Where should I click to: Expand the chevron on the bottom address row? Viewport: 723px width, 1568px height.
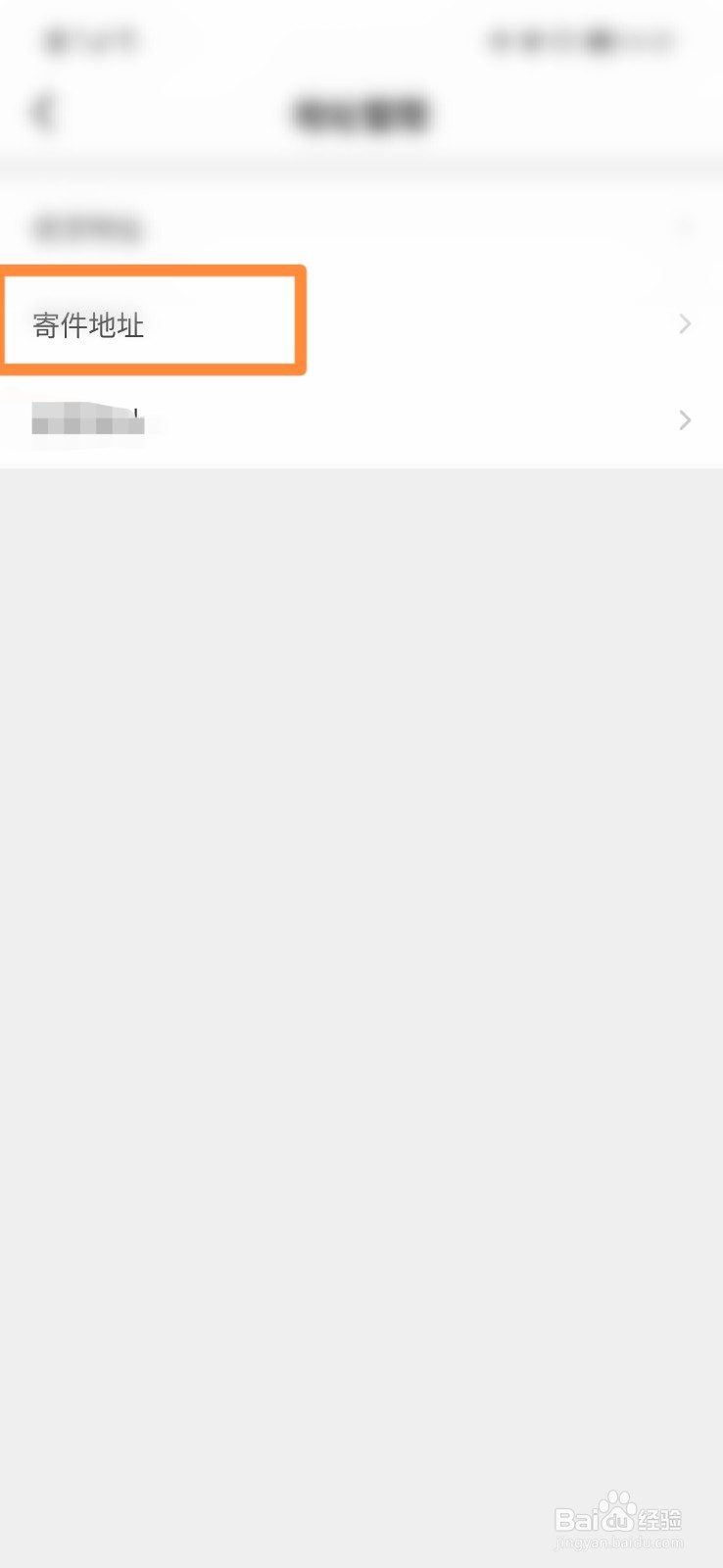pyautogui.click(x=685, y=420)
